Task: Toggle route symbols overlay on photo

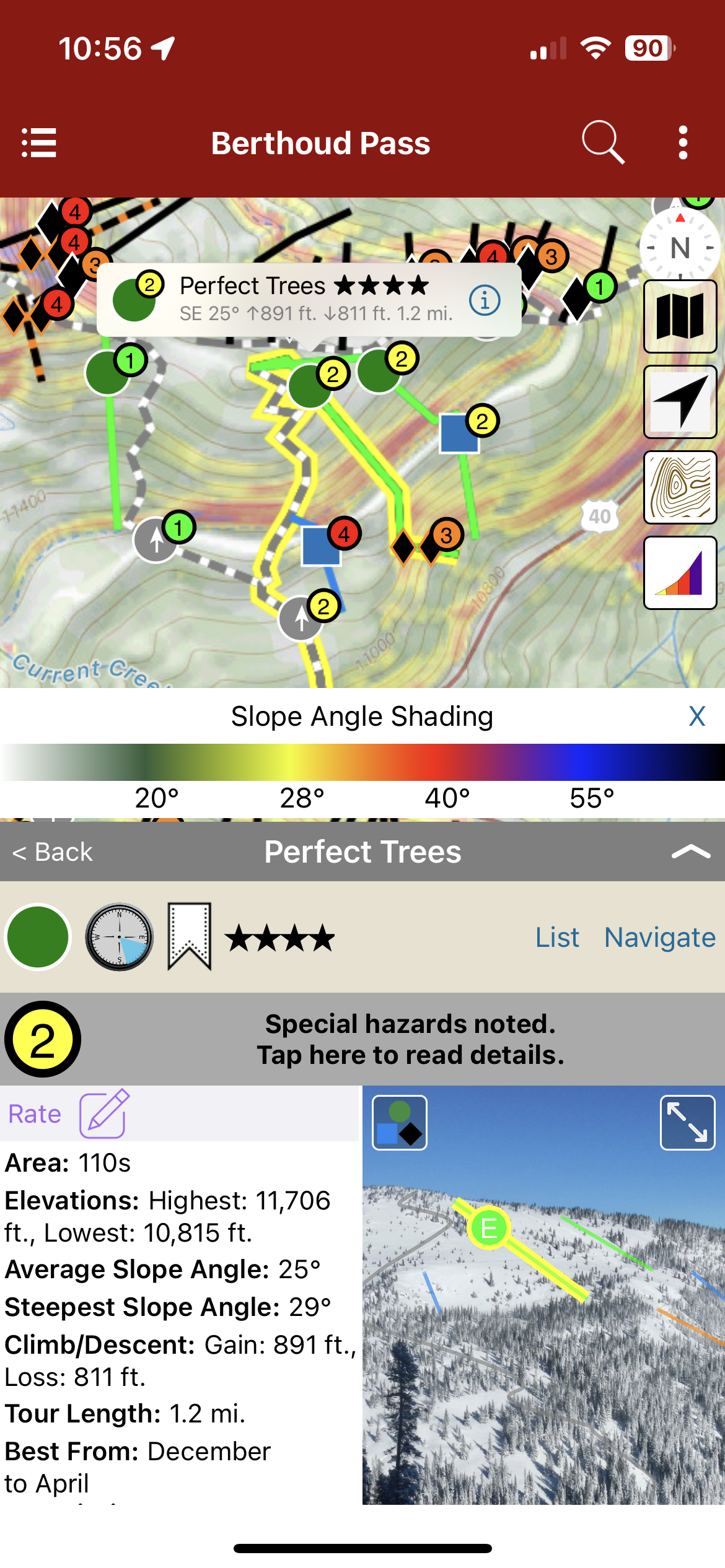Action: (400, 1123)
